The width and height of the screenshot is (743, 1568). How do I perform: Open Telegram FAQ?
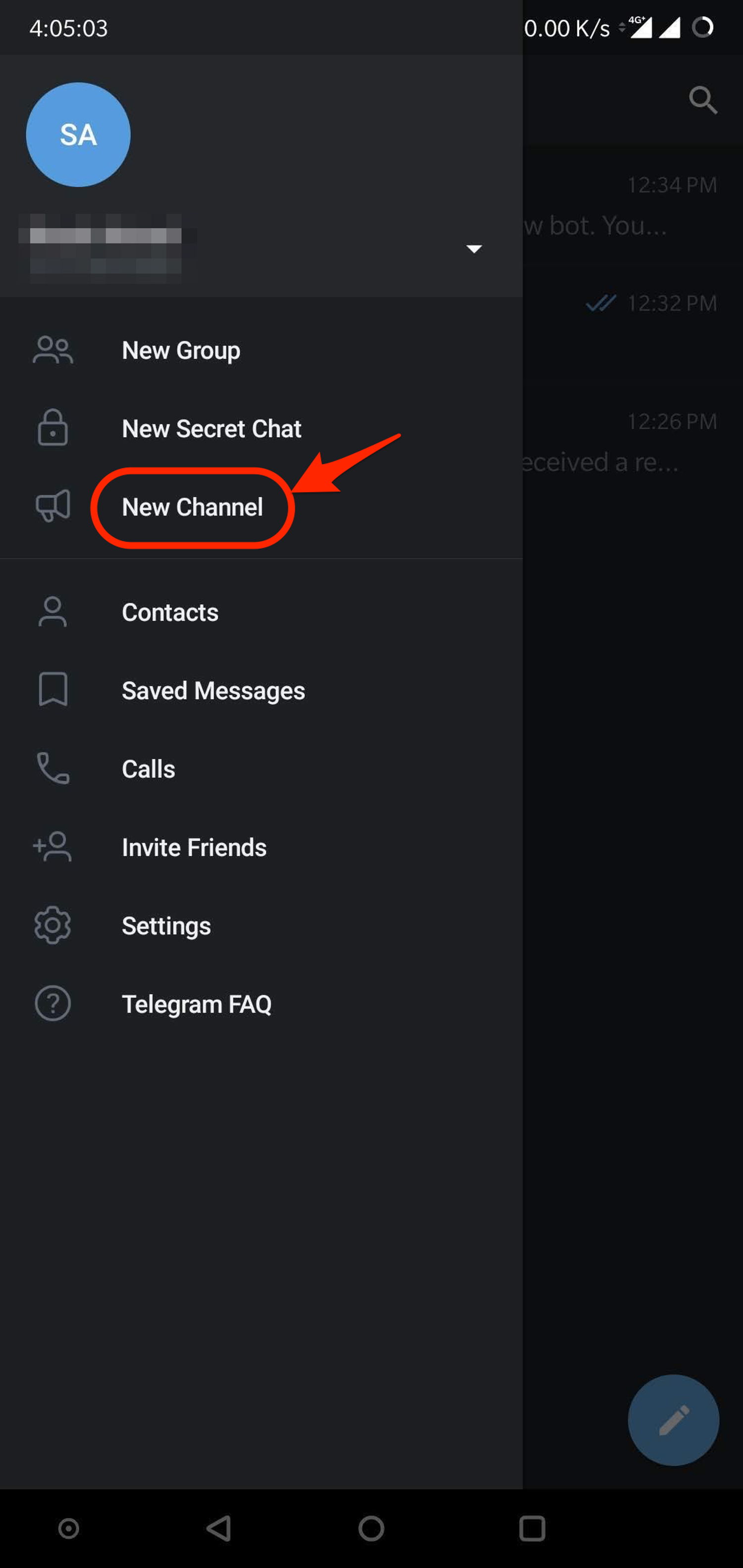coord(196,1005)
